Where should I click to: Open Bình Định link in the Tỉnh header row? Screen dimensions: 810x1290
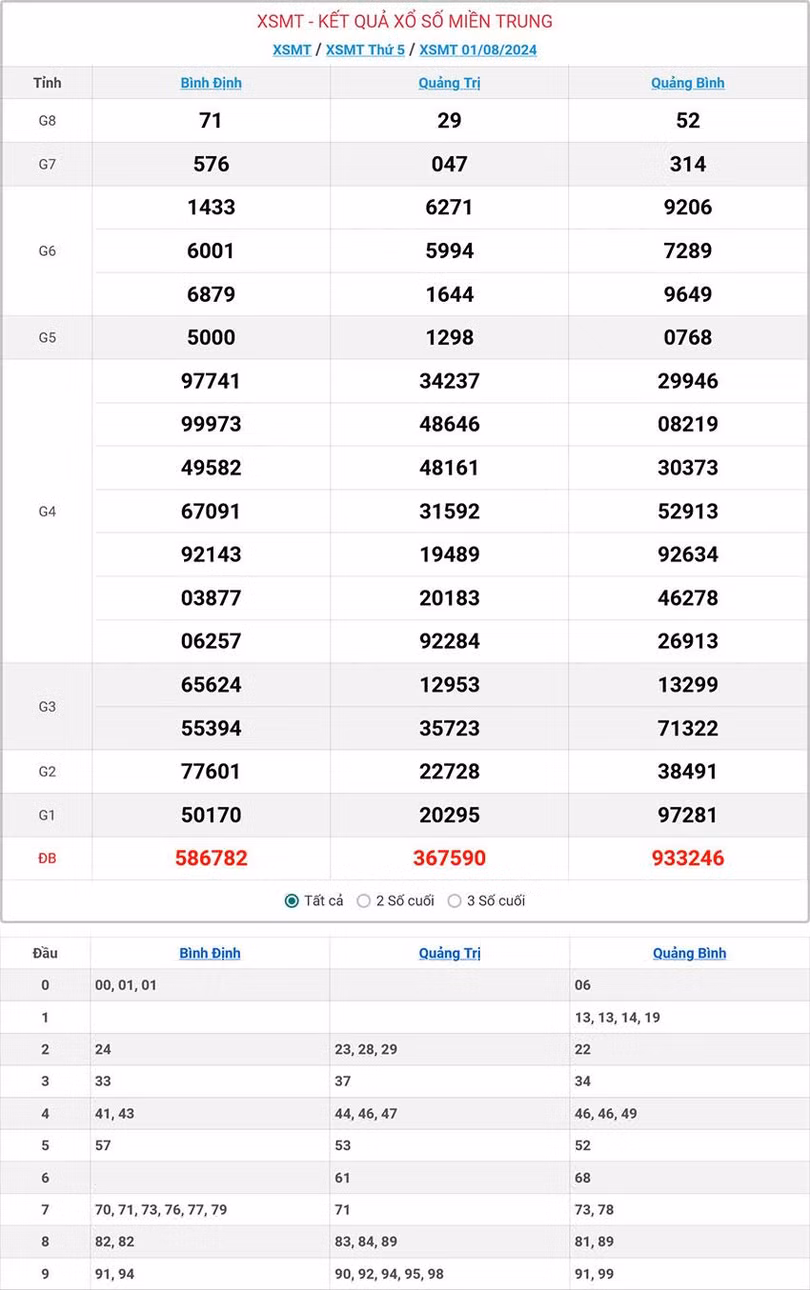[x=211, y=83]
